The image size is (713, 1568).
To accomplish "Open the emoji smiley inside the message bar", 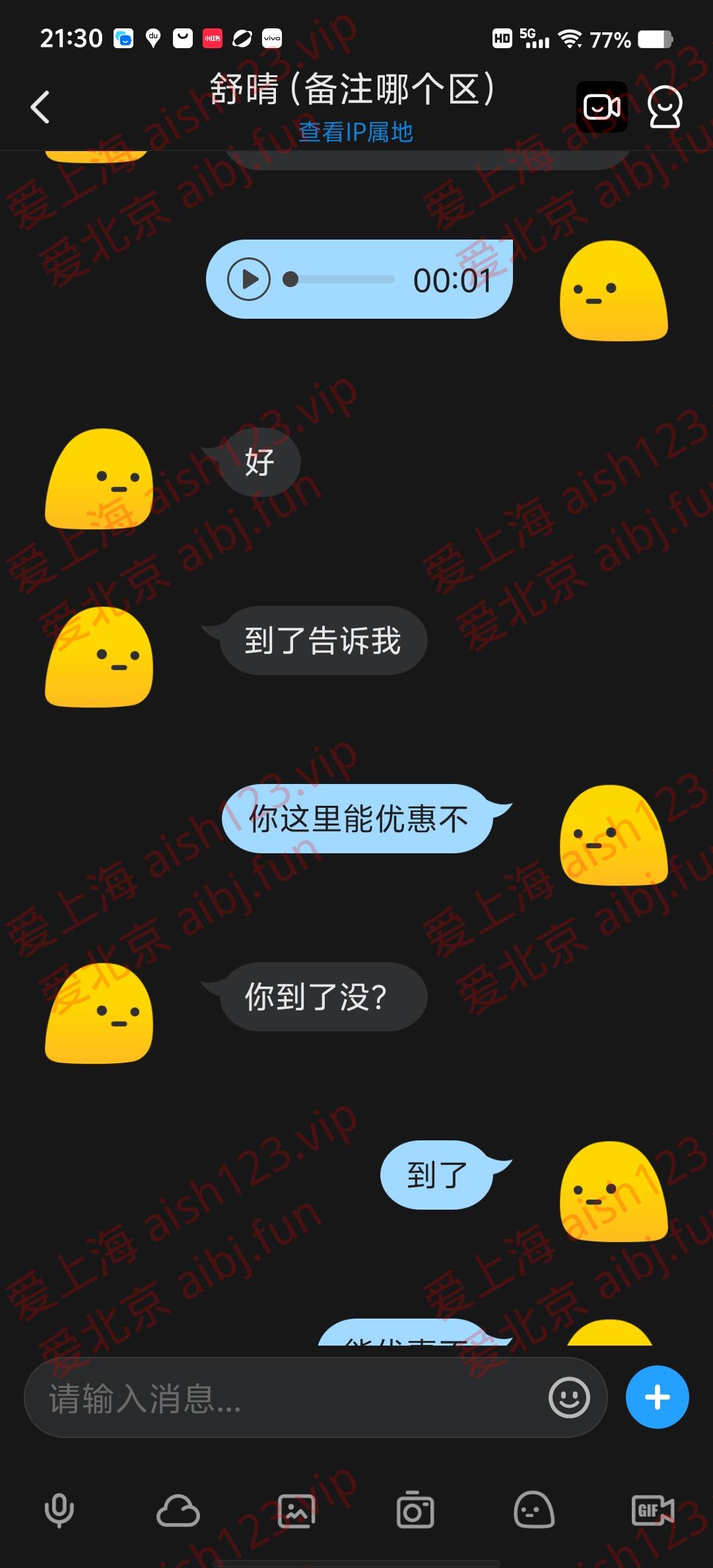I will pyautogui.click(x=569, y=1398).
